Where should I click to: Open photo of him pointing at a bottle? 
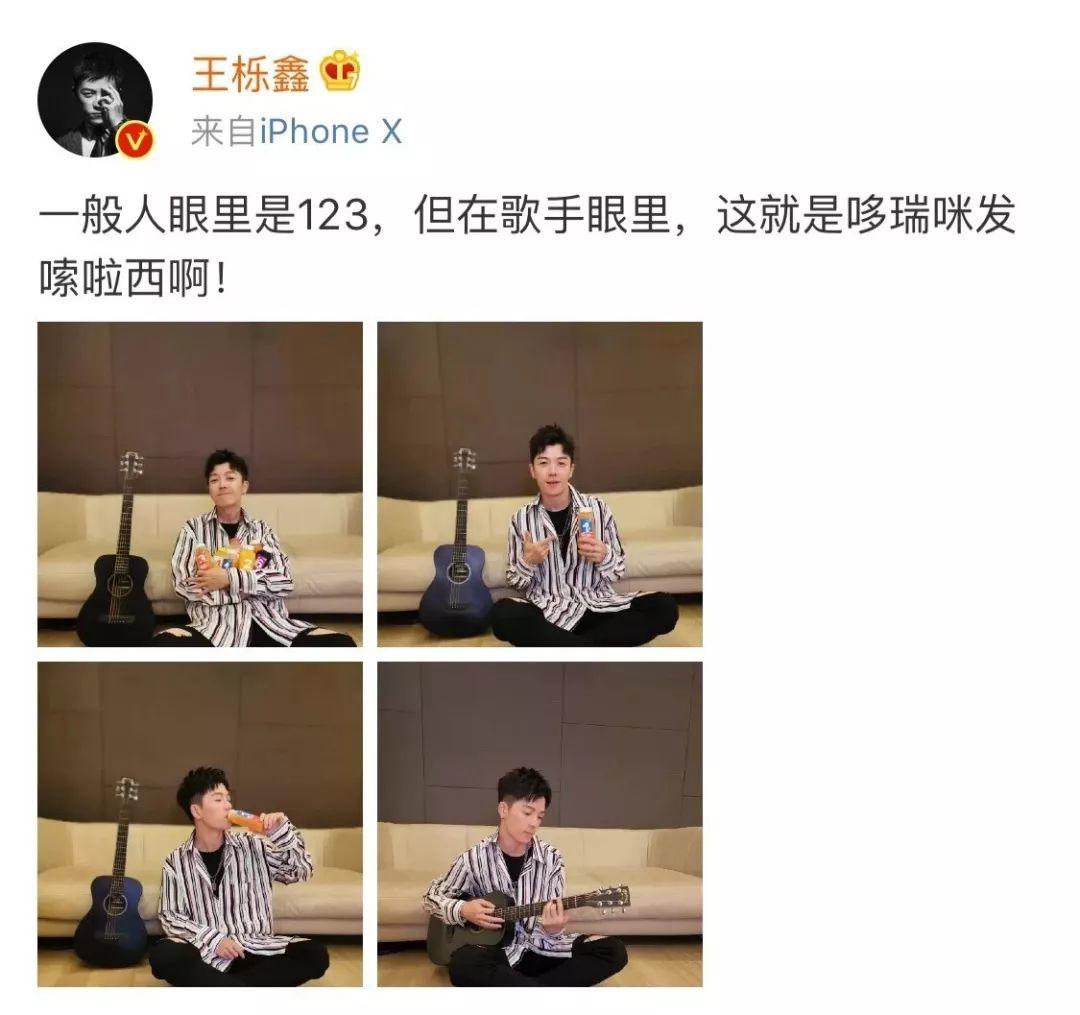pos(539,484)
